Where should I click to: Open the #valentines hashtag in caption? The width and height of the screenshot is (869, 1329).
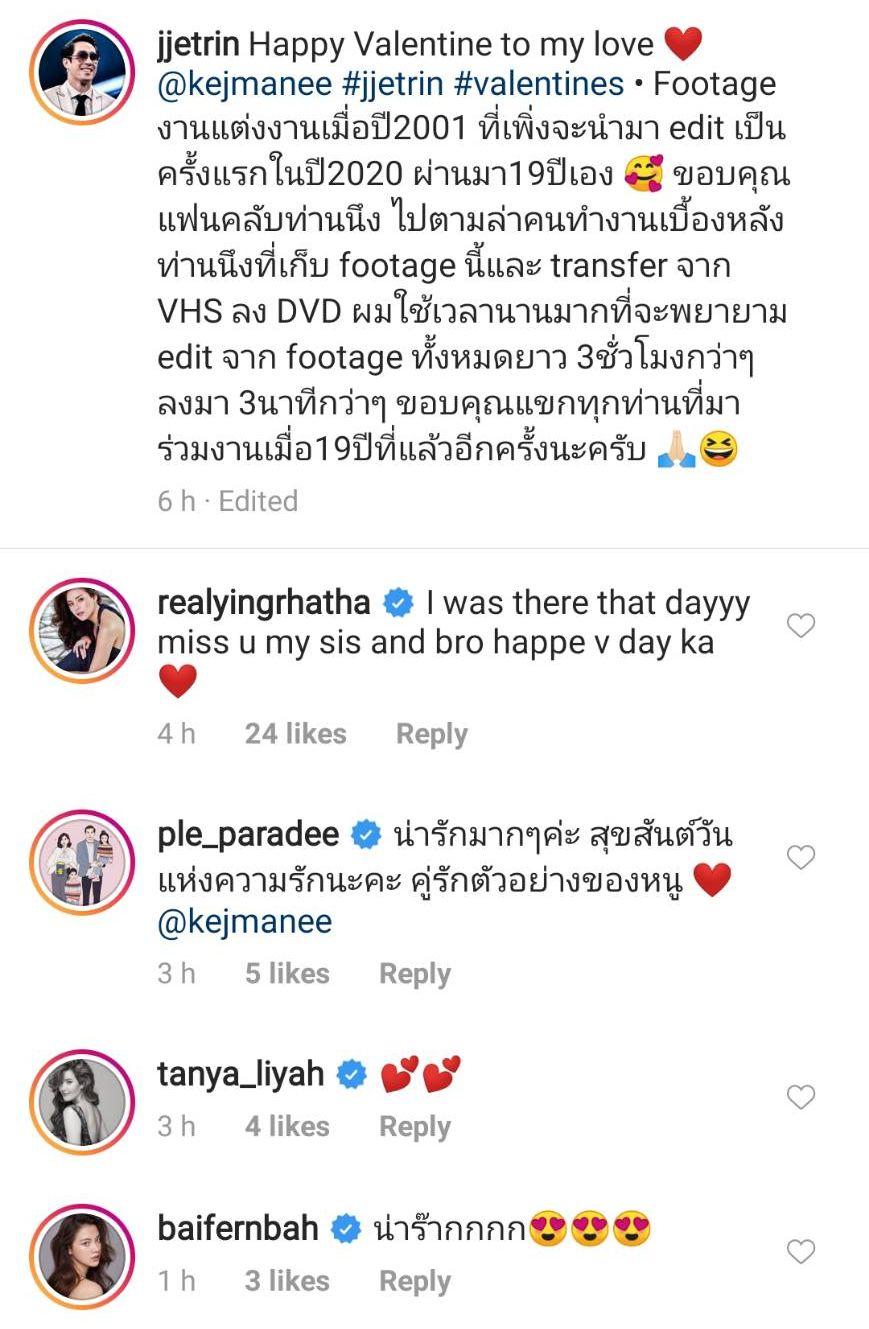pos(537,84)
